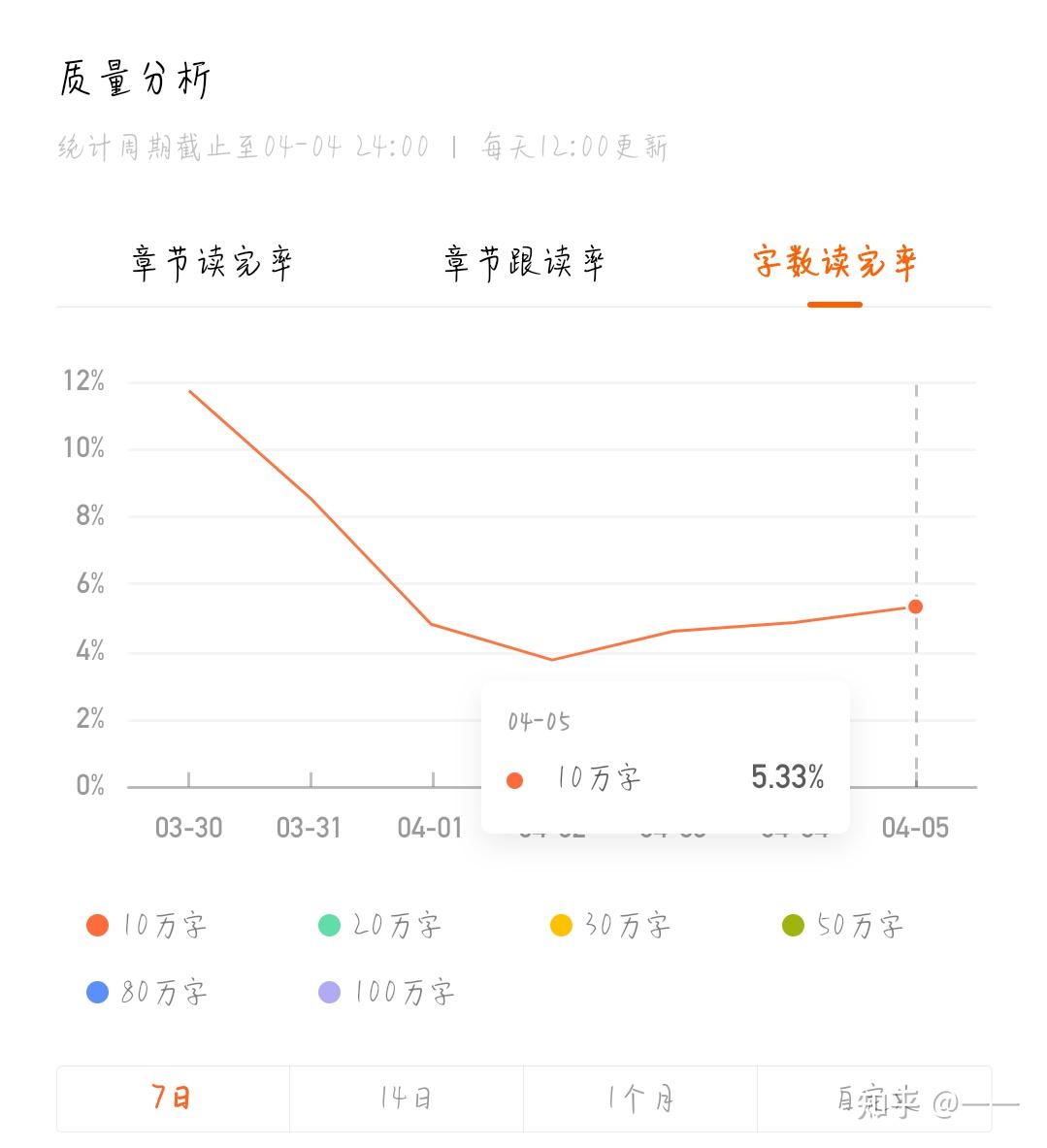Open the 章节跟读率 tab

(x=524, y=264)
